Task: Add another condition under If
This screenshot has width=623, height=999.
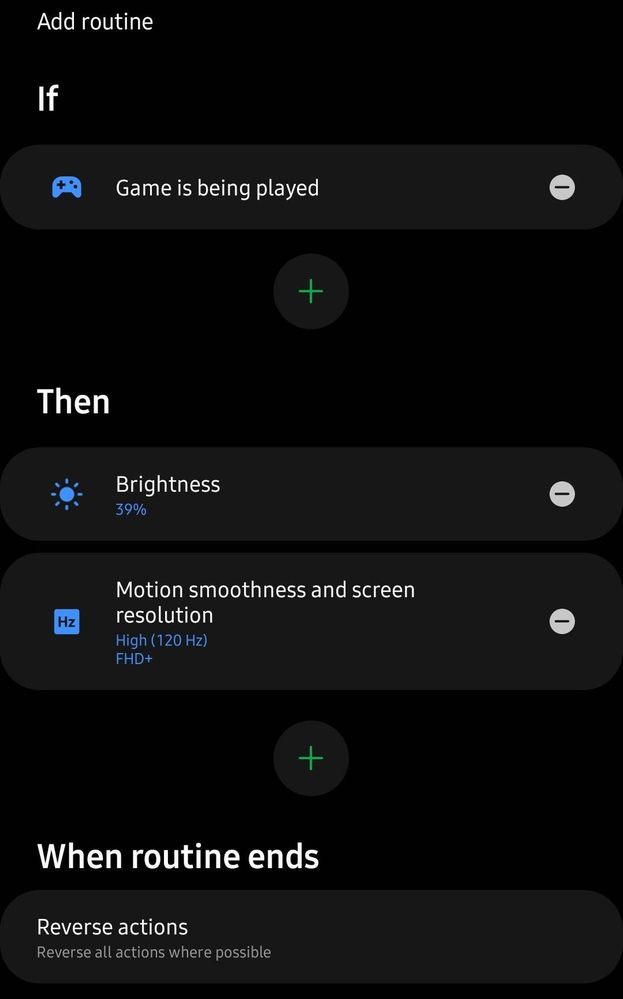Action: [311, 292]
